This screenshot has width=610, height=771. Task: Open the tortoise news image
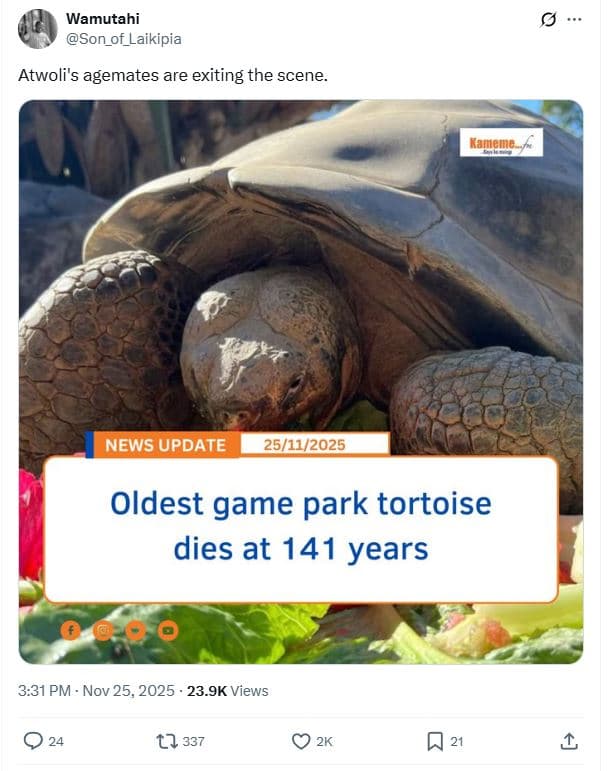click(300, 380)
